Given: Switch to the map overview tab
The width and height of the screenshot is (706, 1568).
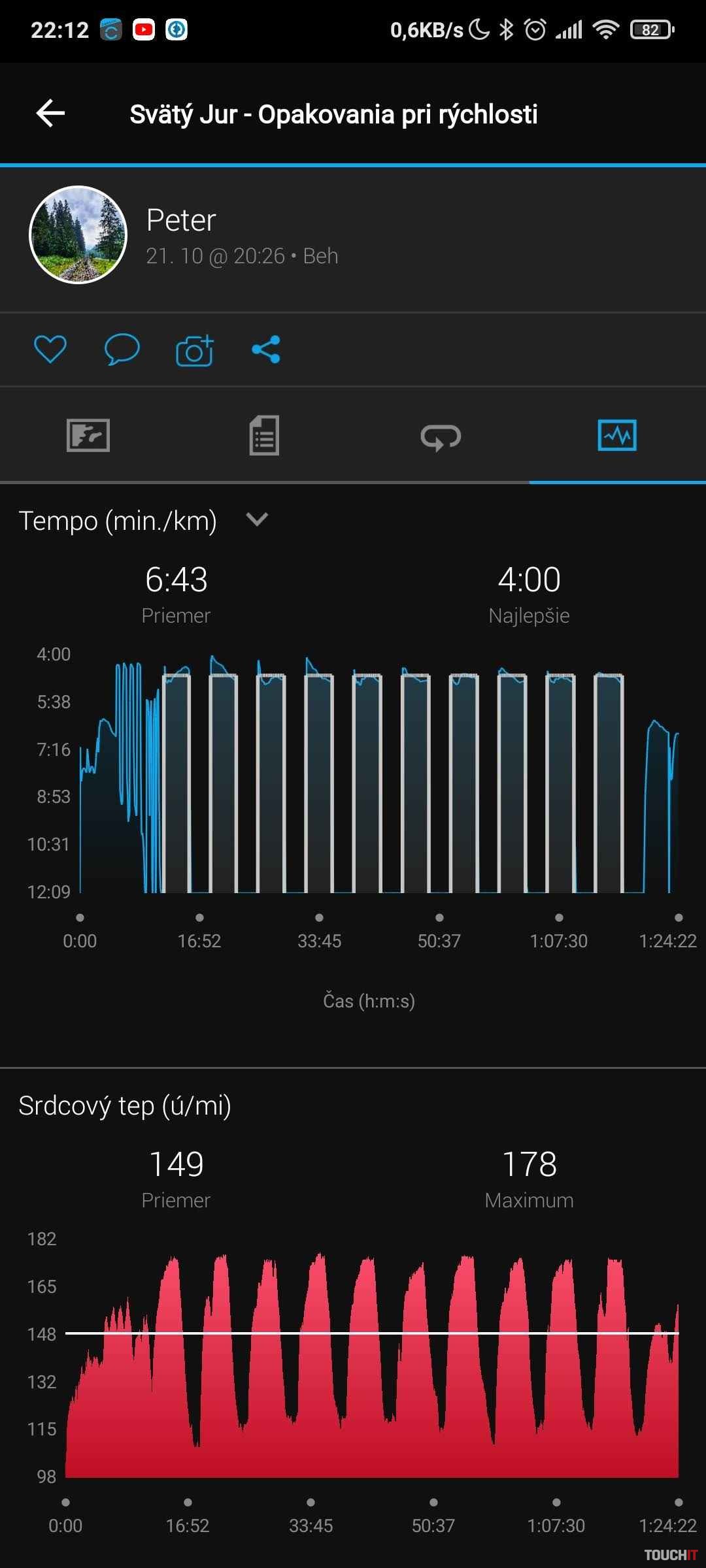Looking at the screenshot, I should pos(88,435).
